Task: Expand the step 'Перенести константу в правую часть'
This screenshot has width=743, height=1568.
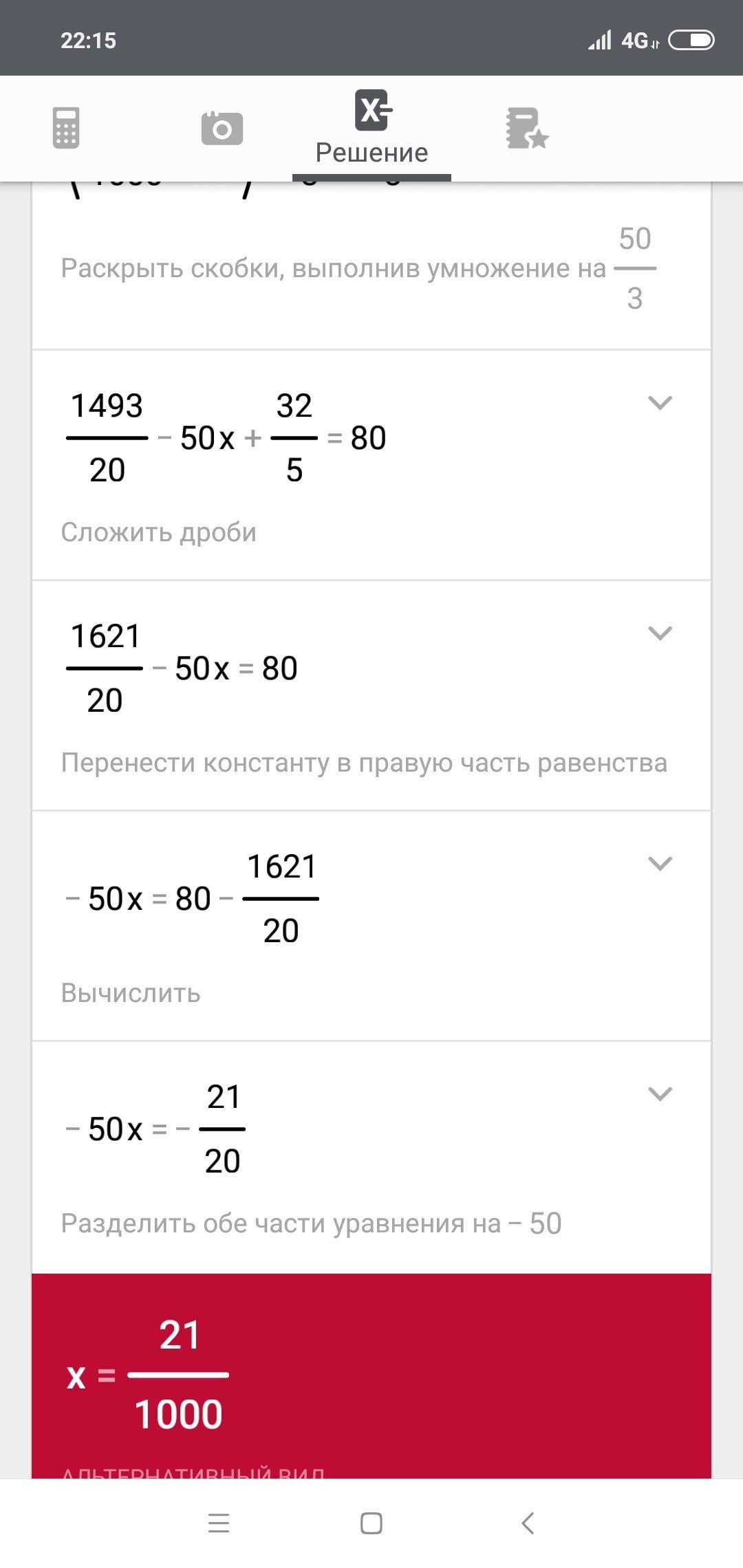Action: pyautogui.click(x=660, y=633)
